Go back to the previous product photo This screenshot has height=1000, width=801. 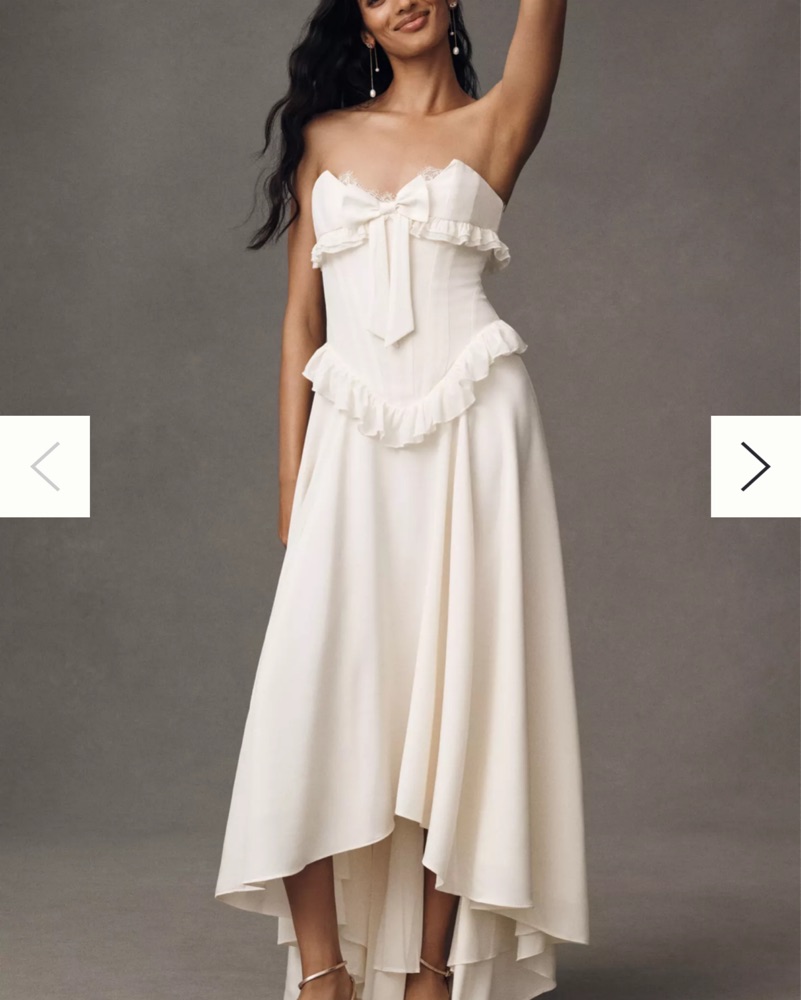coord(45,466)
